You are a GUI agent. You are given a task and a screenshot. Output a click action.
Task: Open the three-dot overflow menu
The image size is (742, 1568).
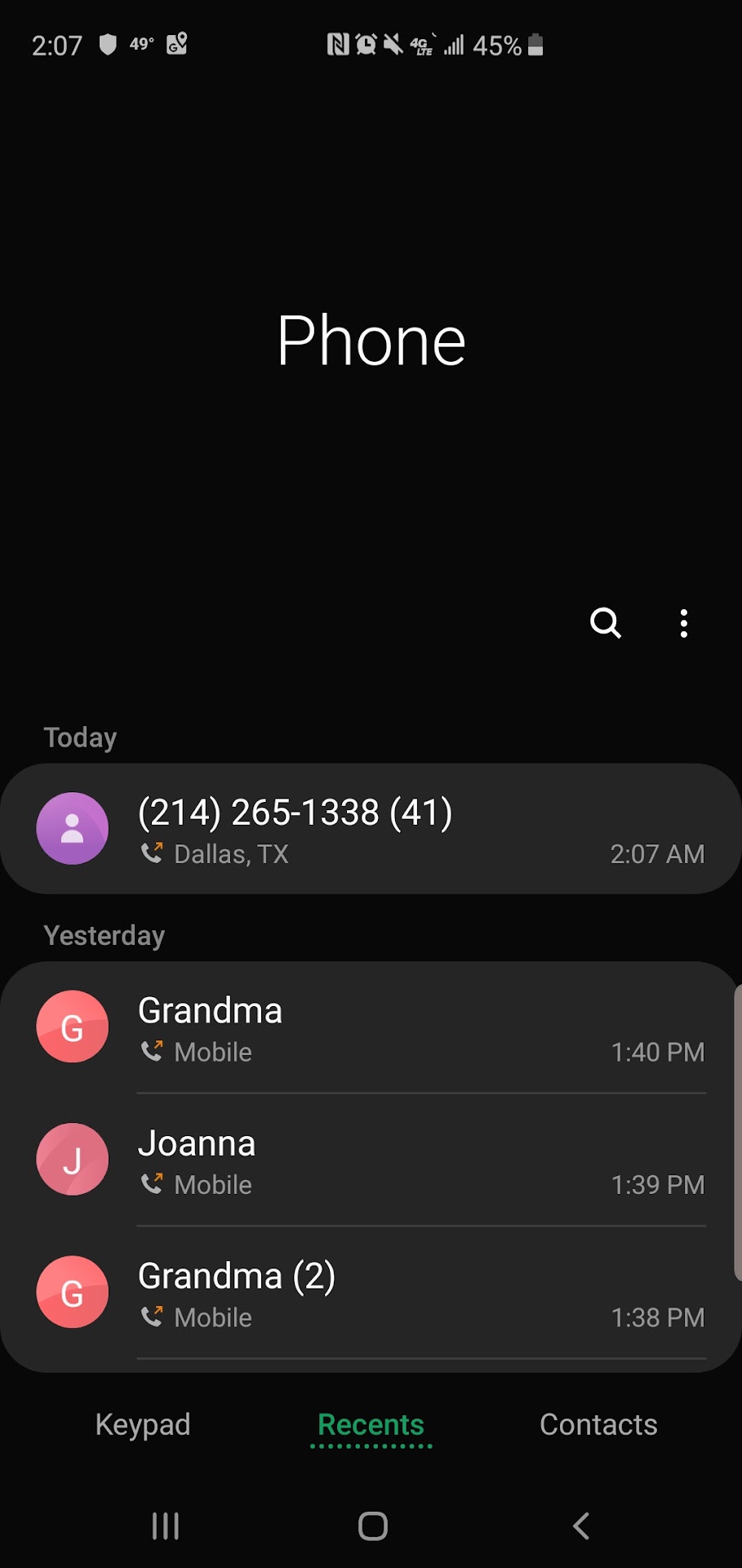coord(684,623)
